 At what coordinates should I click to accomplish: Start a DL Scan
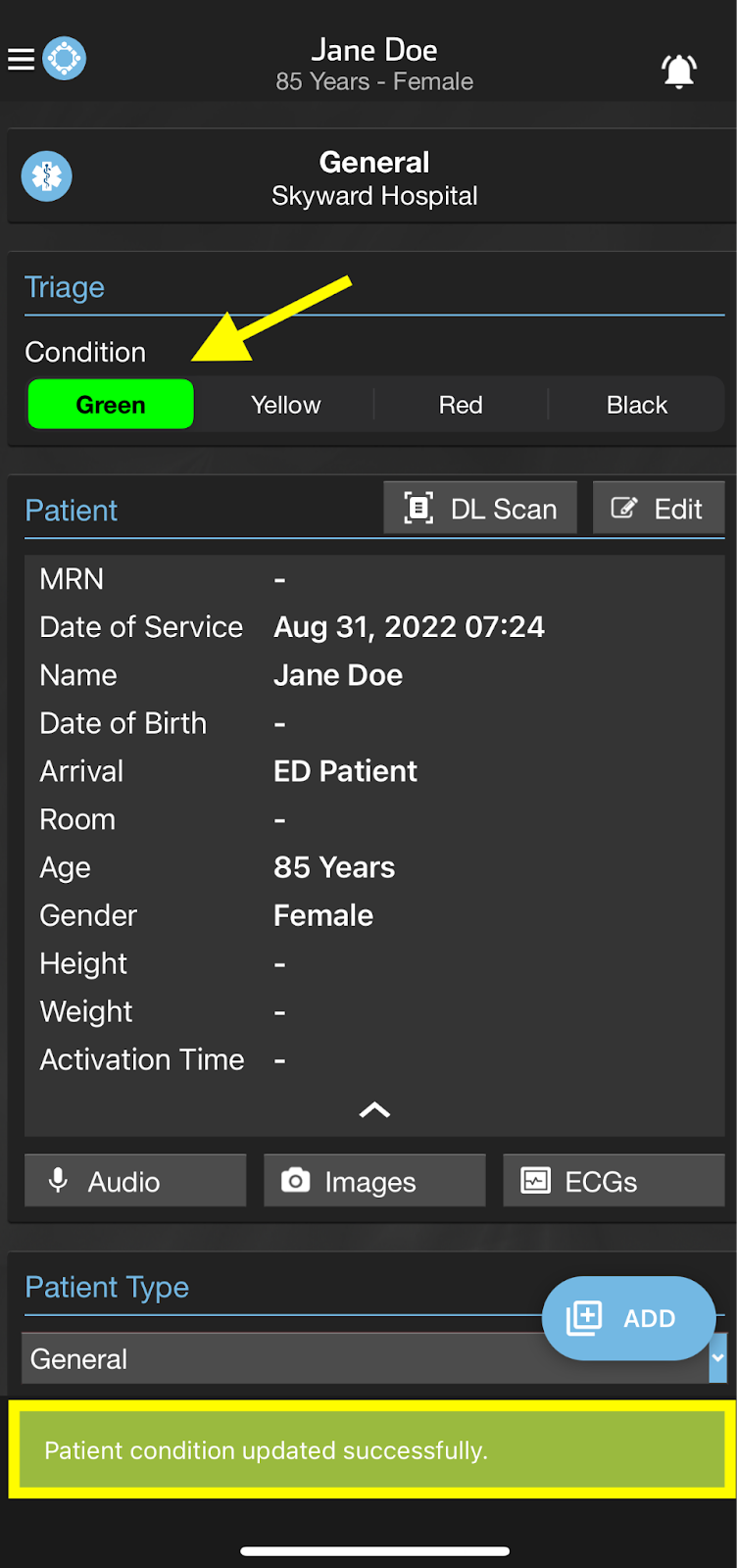480,509
